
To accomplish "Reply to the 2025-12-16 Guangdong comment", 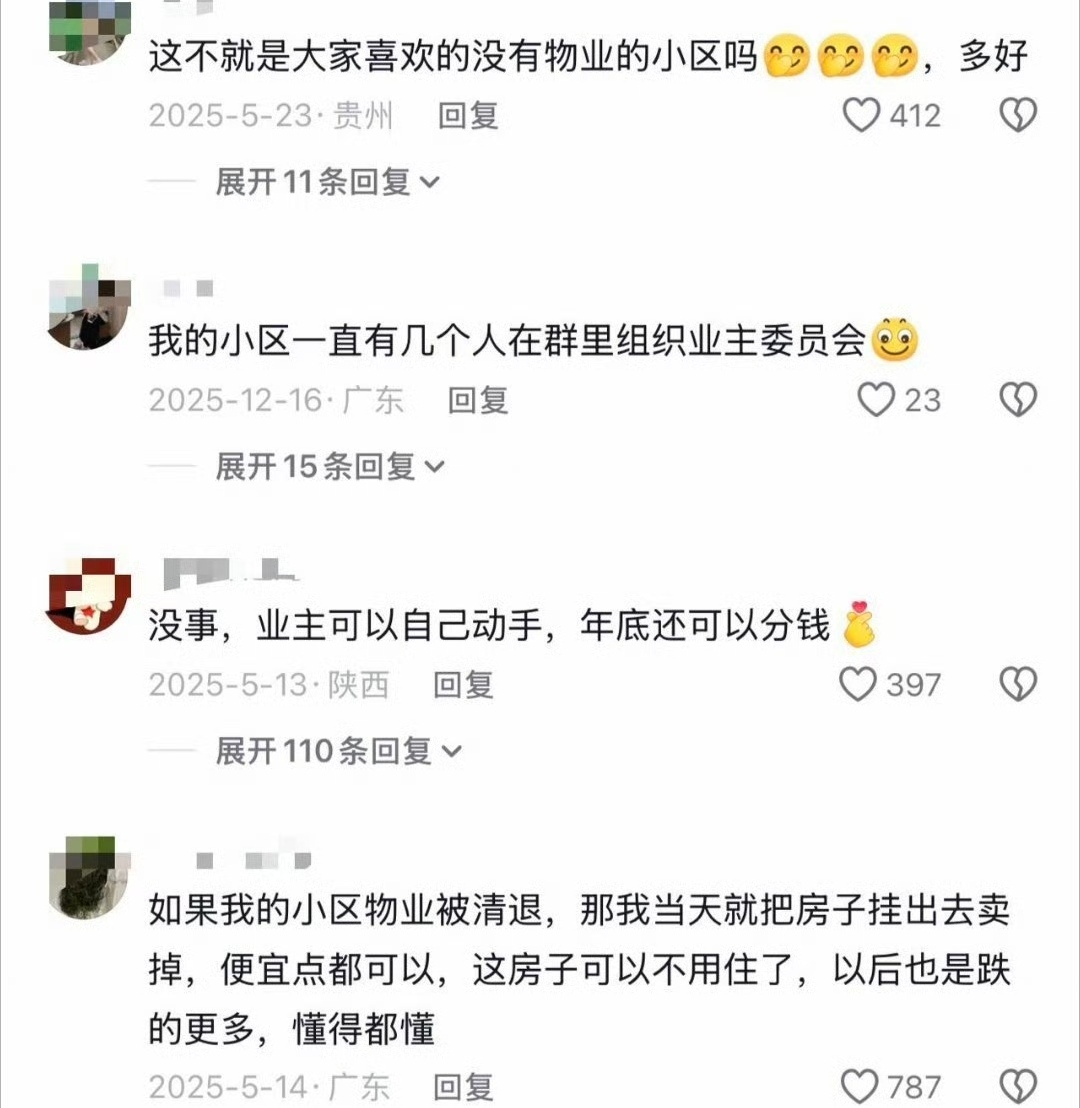I will pyautogui.click(x=477, y=401).
